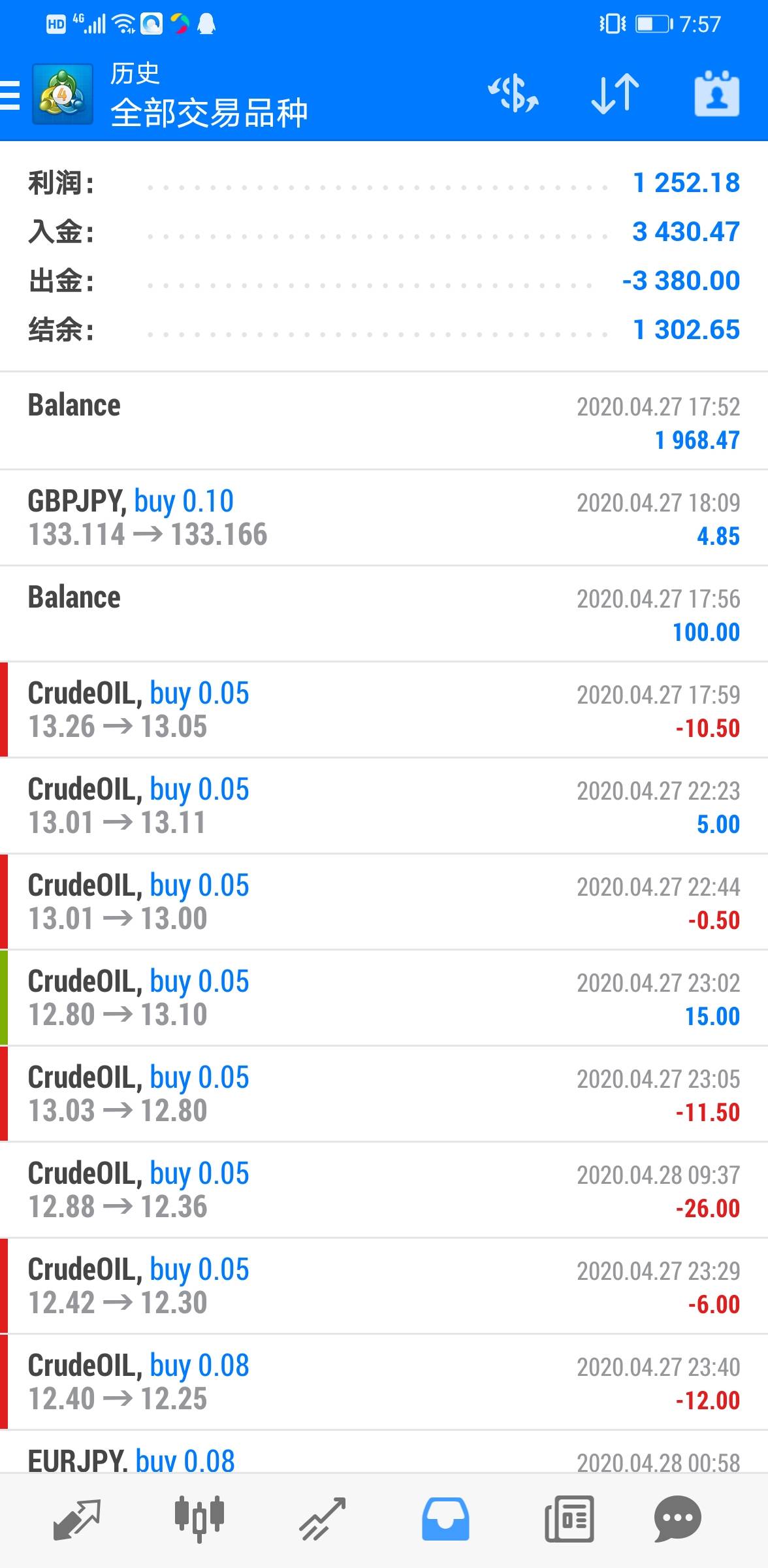
Task: Open the 100.00 Balance entry
Action: 384,613
